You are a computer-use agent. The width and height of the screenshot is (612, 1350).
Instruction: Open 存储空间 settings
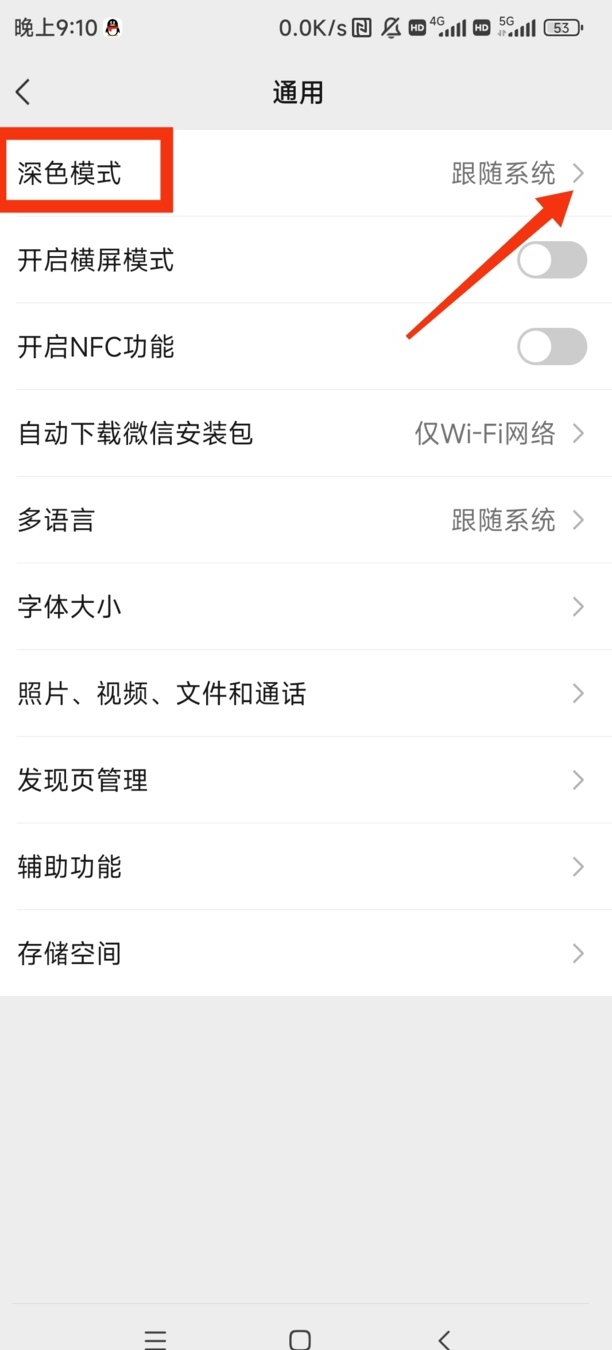pyautogui.click(x=306, y=953)
